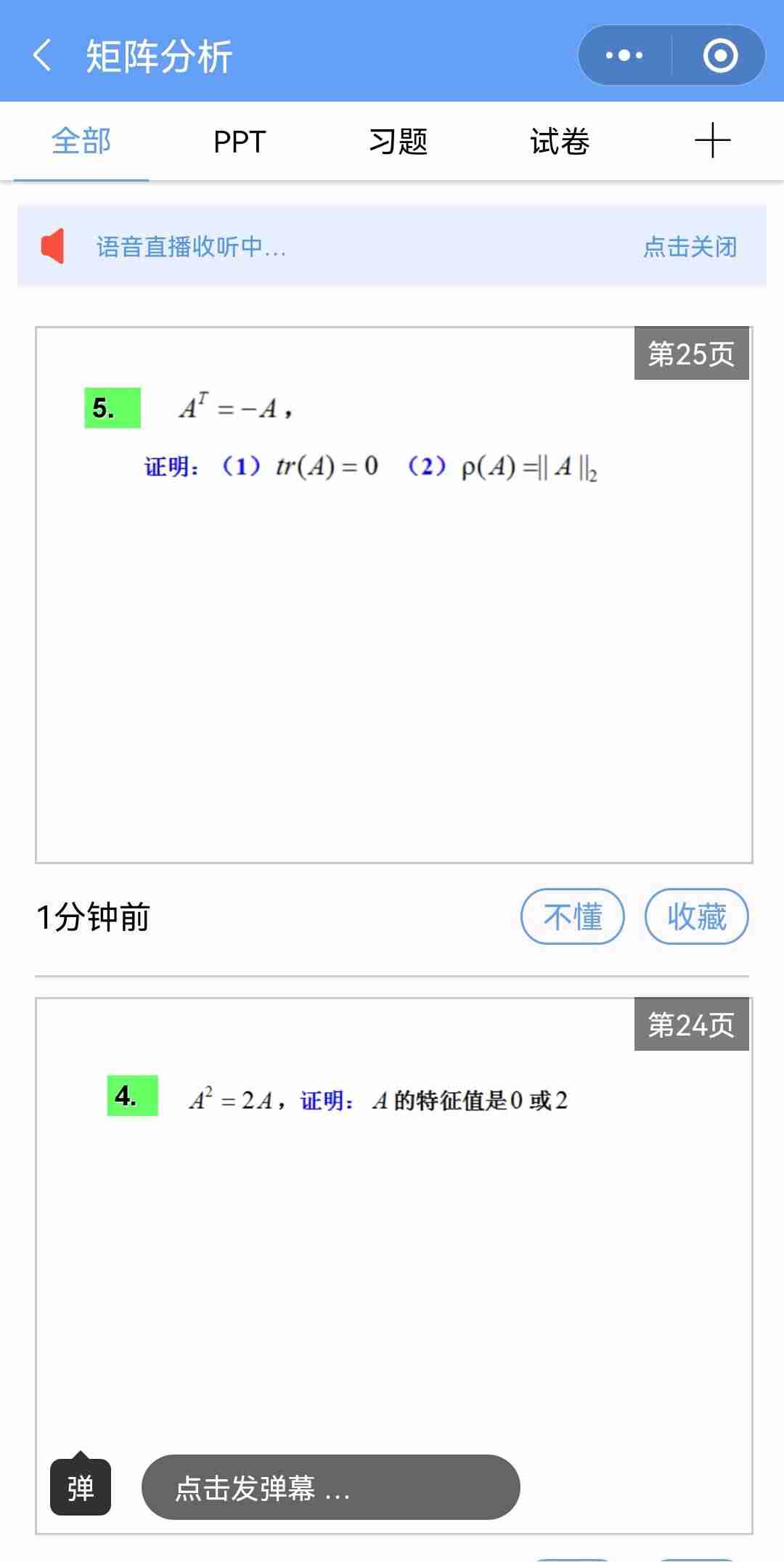Mark page 25 slide as 不懂
Viewport: 784px width, 1562px height.
573,916
